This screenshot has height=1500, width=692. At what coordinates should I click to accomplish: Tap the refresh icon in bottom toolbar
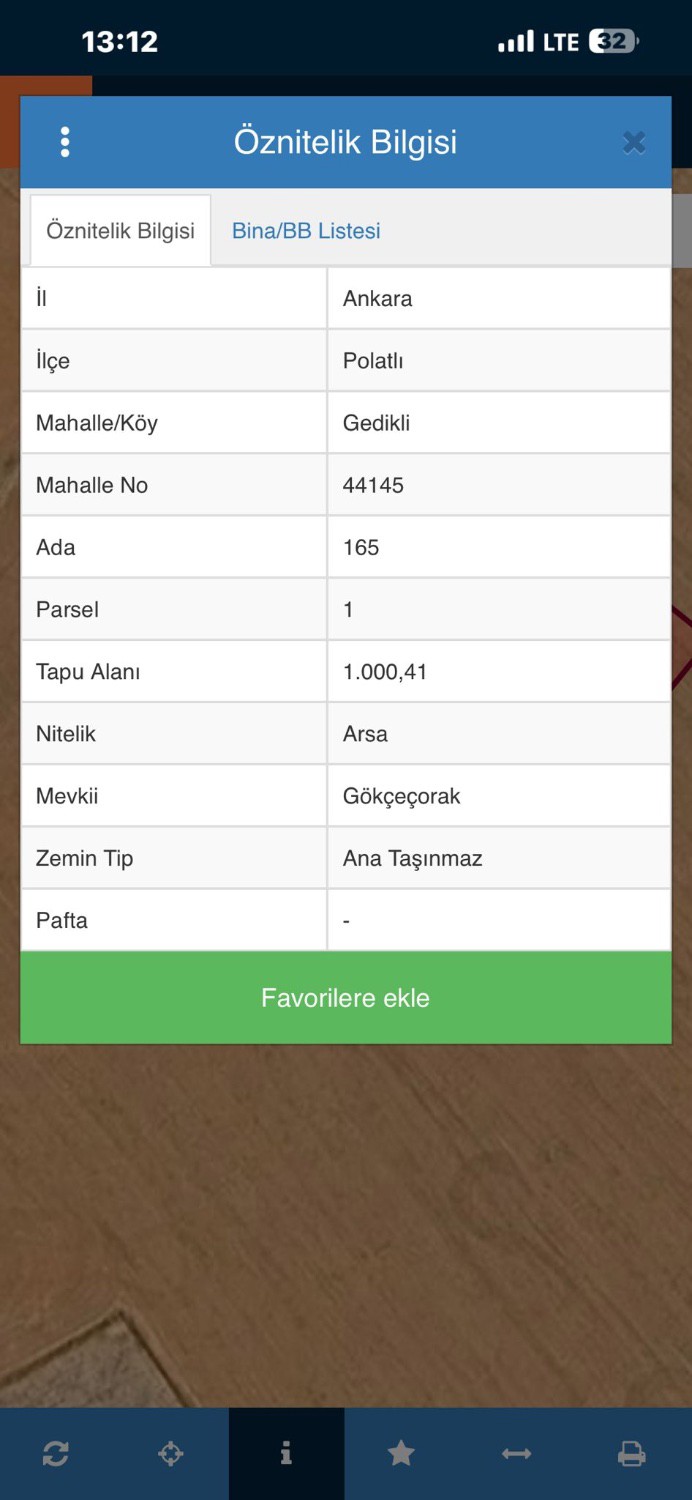[x=56, y=1454]
